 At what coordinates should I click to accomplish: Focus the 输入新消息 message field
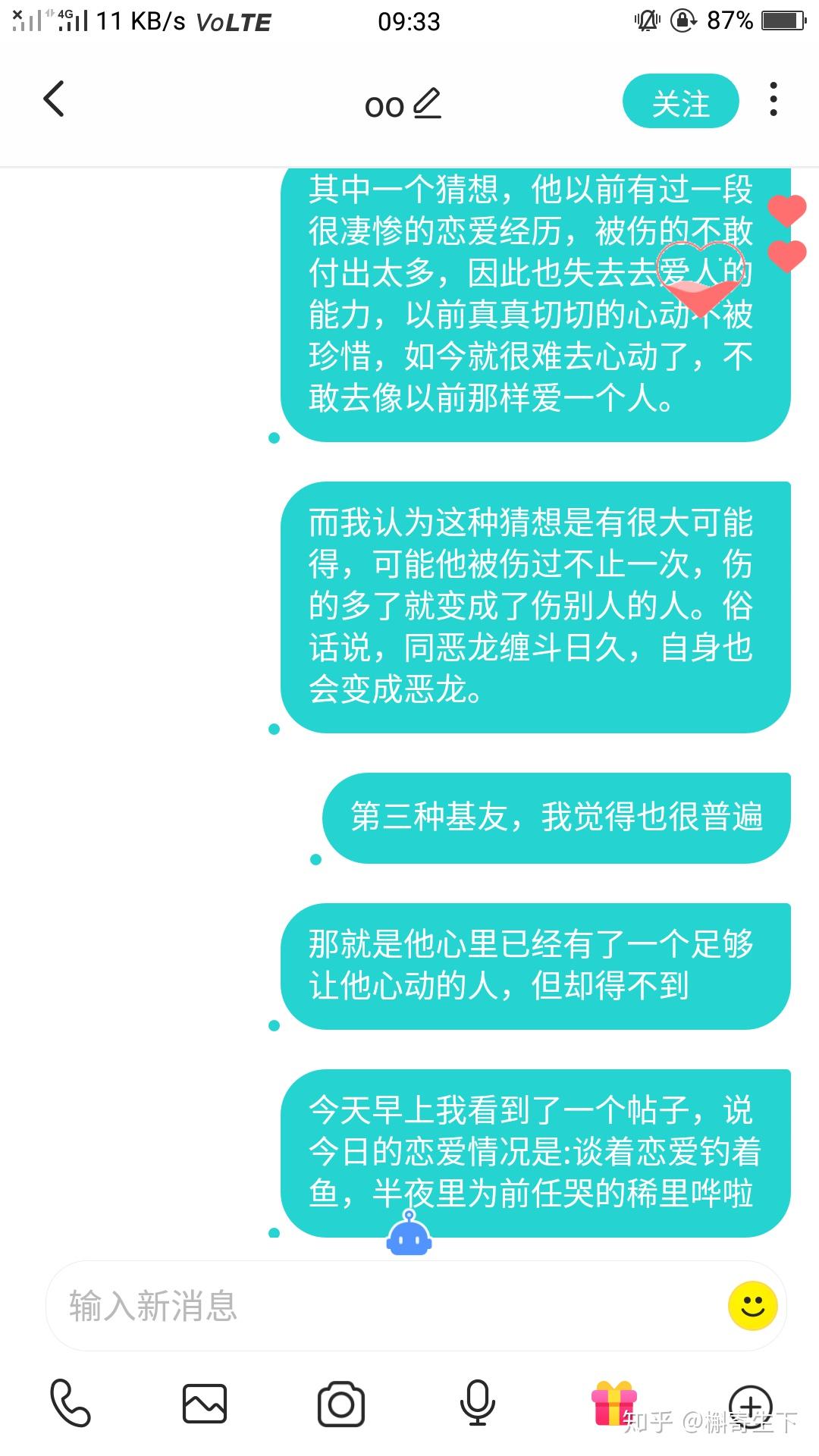pyautogui.click(x=379, y=1306)
